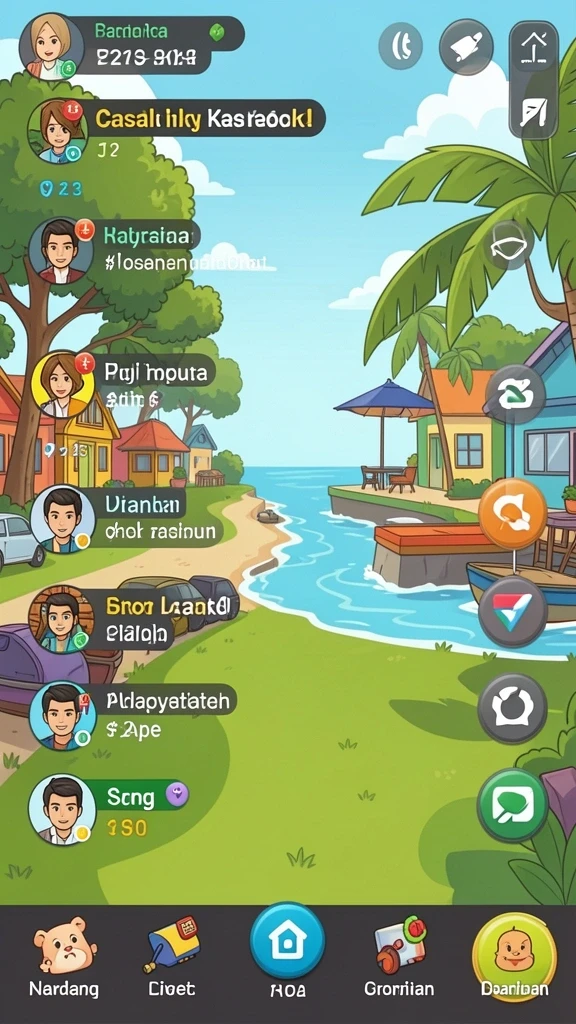
Task: Tap the green refresh arrows button
Action: tap(515, 394)
